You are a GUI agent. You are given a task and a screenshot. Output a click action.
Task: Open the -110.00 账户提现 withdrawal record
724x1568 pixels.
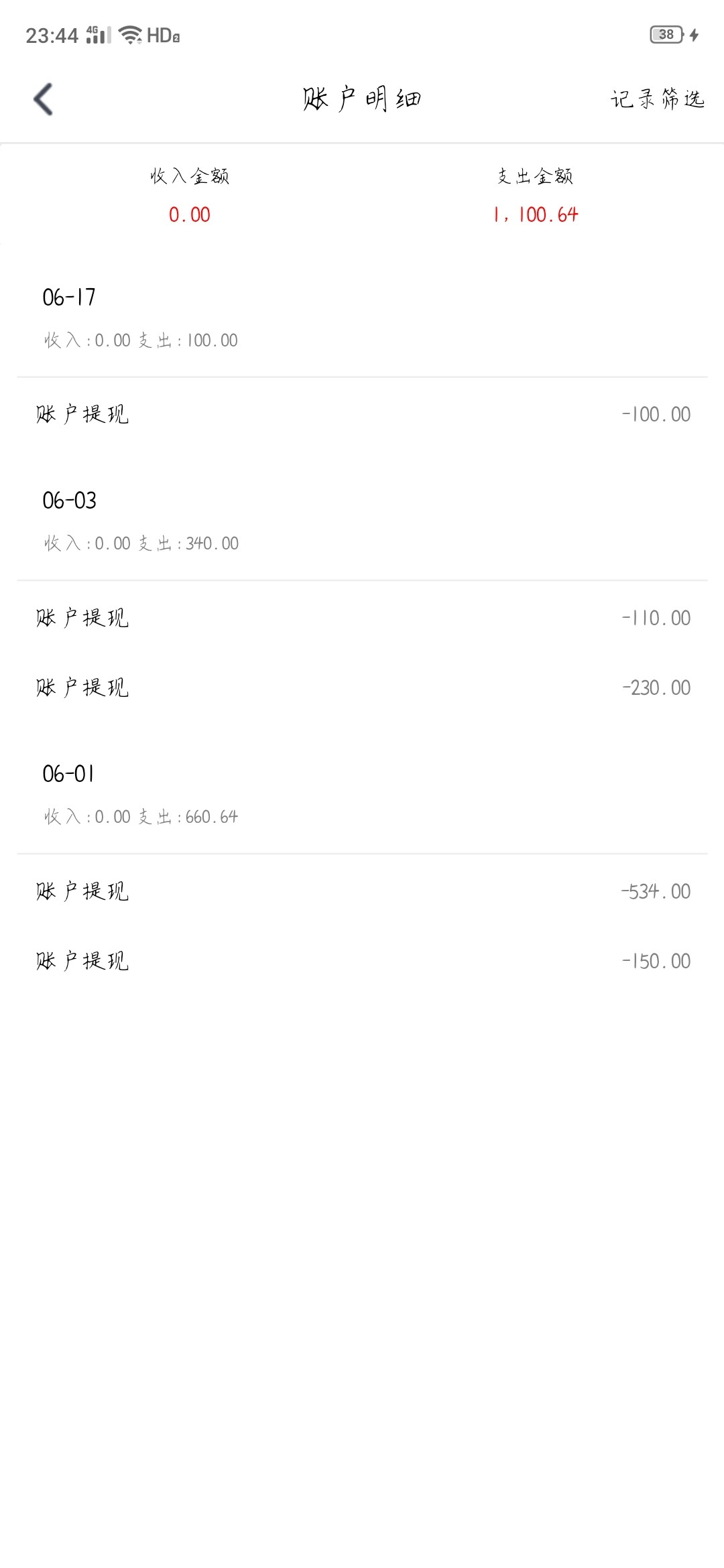[362, 618]
